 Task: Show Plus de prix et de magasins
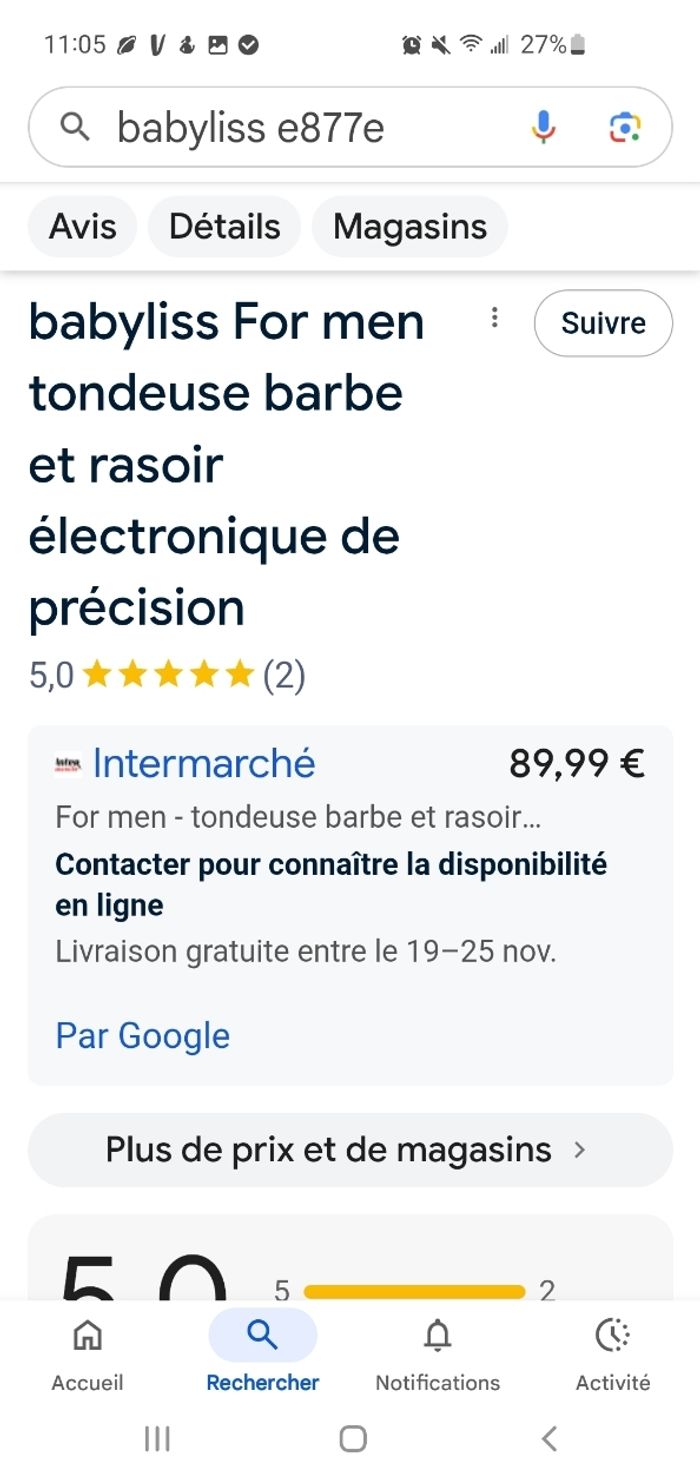pyautogui.click(x=350, y=1150)
